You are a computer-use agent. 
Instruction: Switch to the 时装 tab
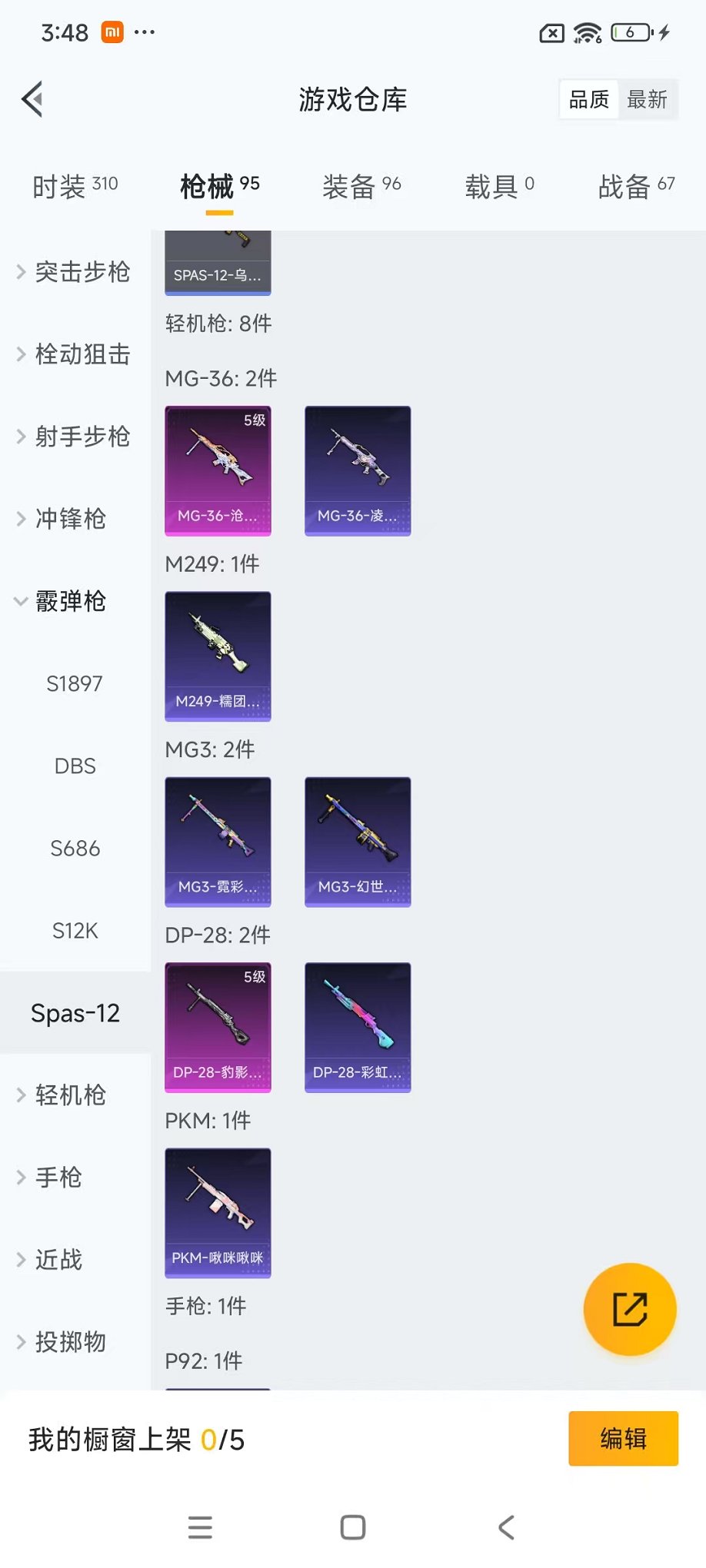(x=75, y=186)
